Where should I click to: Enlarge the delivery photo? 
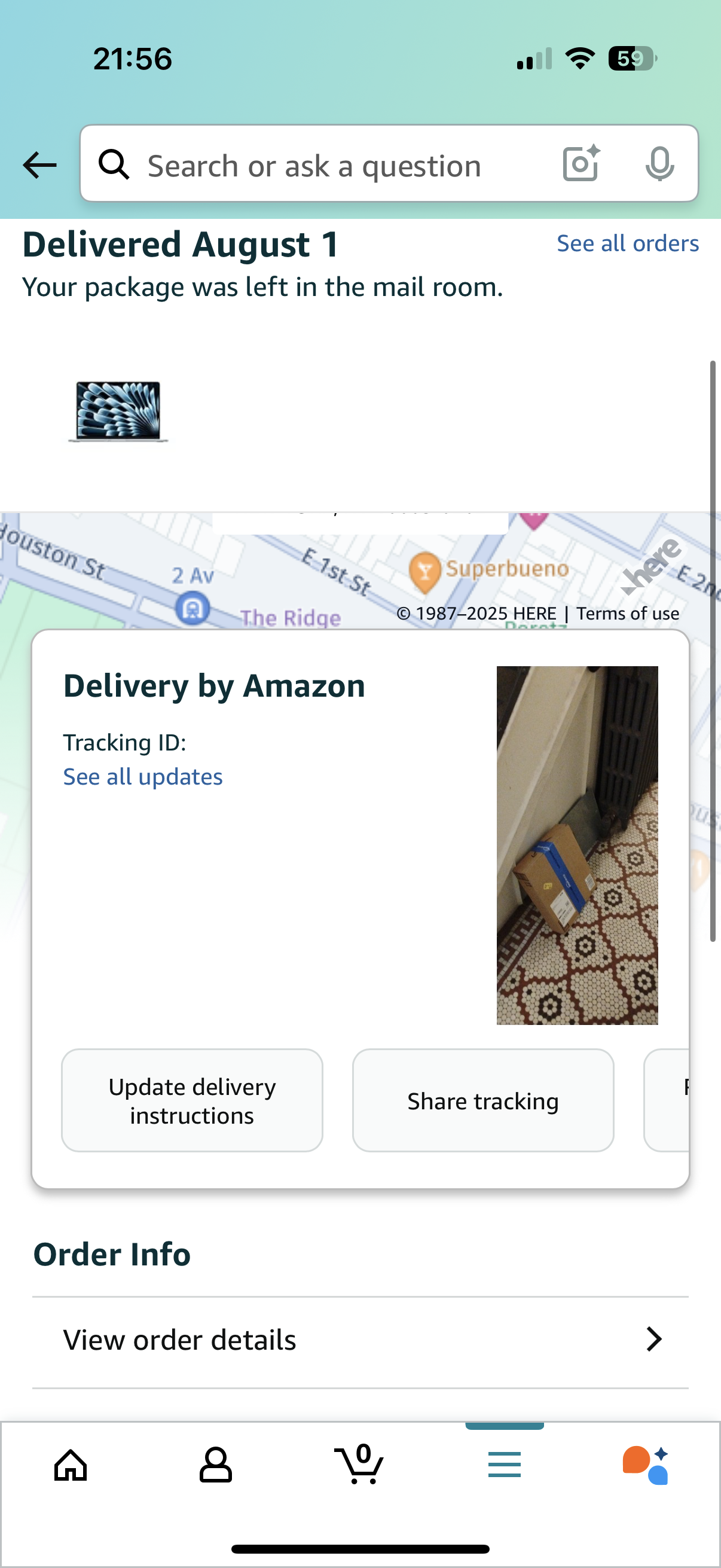click(576, 845)
